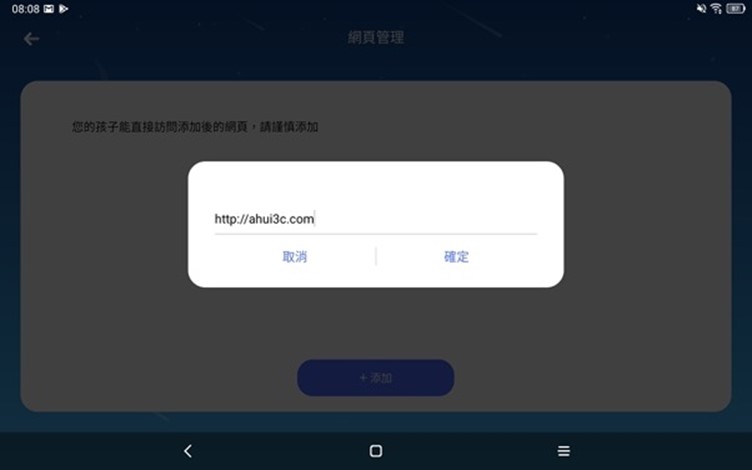Go to the home screen
This screenshot has height=470, width=752.
point(376,451)
